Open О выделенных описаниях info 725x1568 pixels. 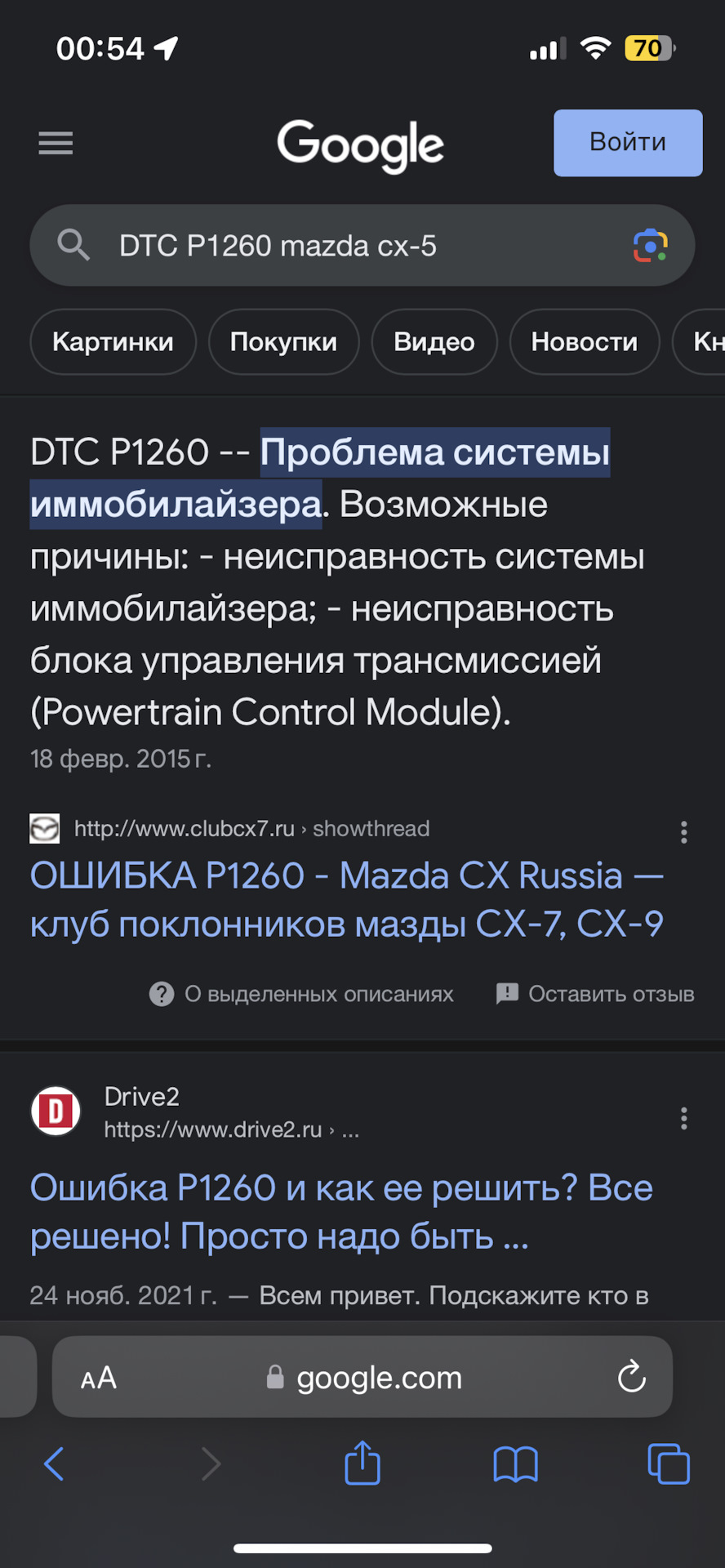click(x=301, y=994)
